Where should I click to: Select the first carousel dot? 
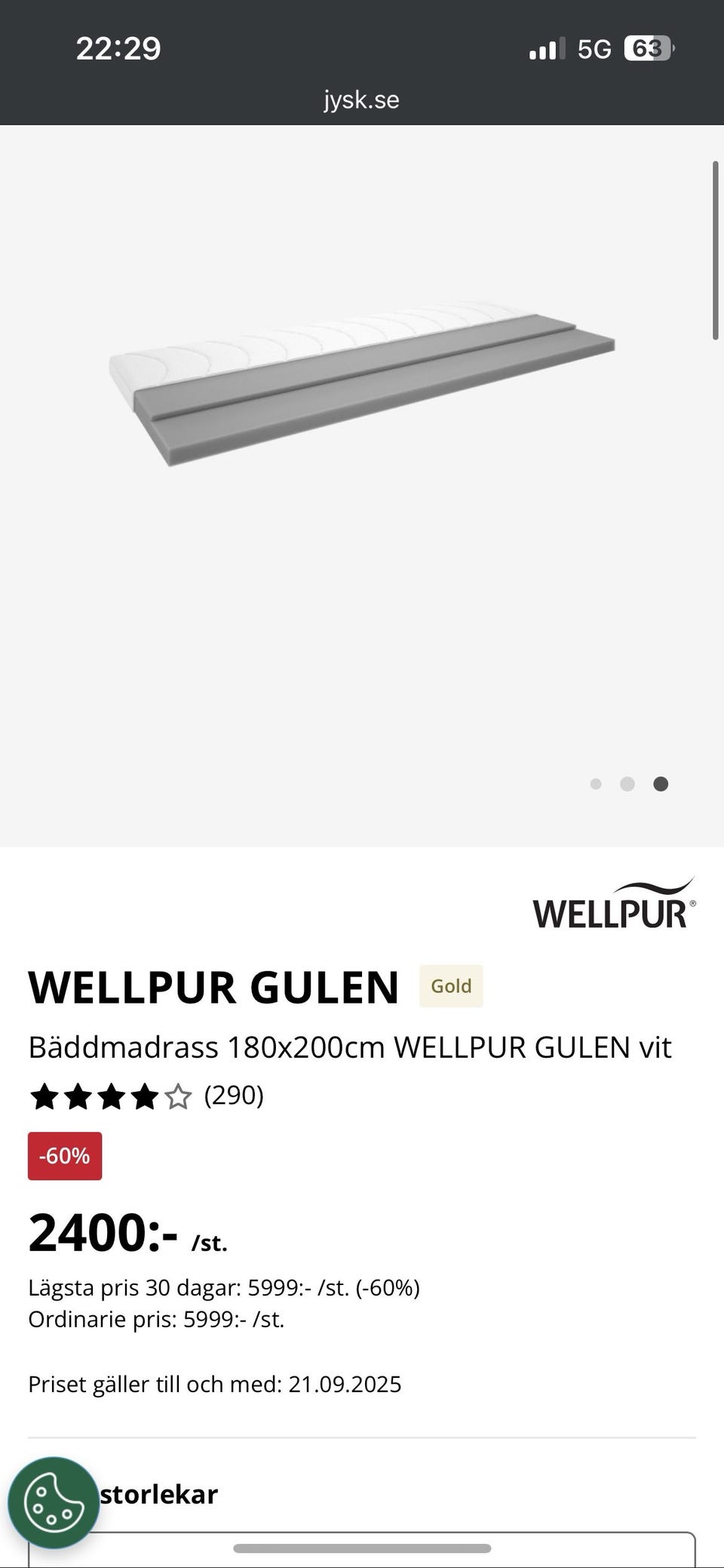[597, 784]
